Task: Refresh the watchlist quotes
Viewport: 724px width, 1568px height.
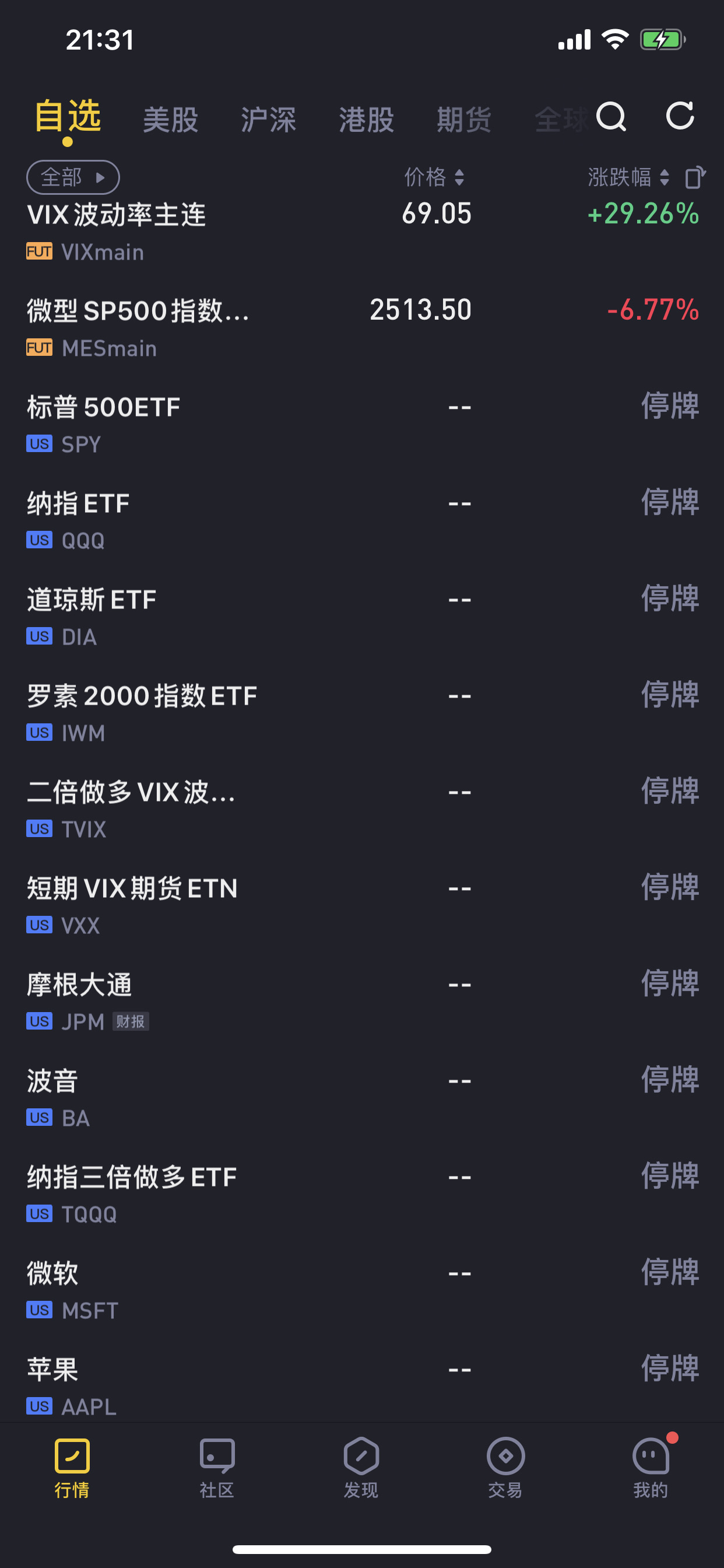Action: [x=680, y=116]
